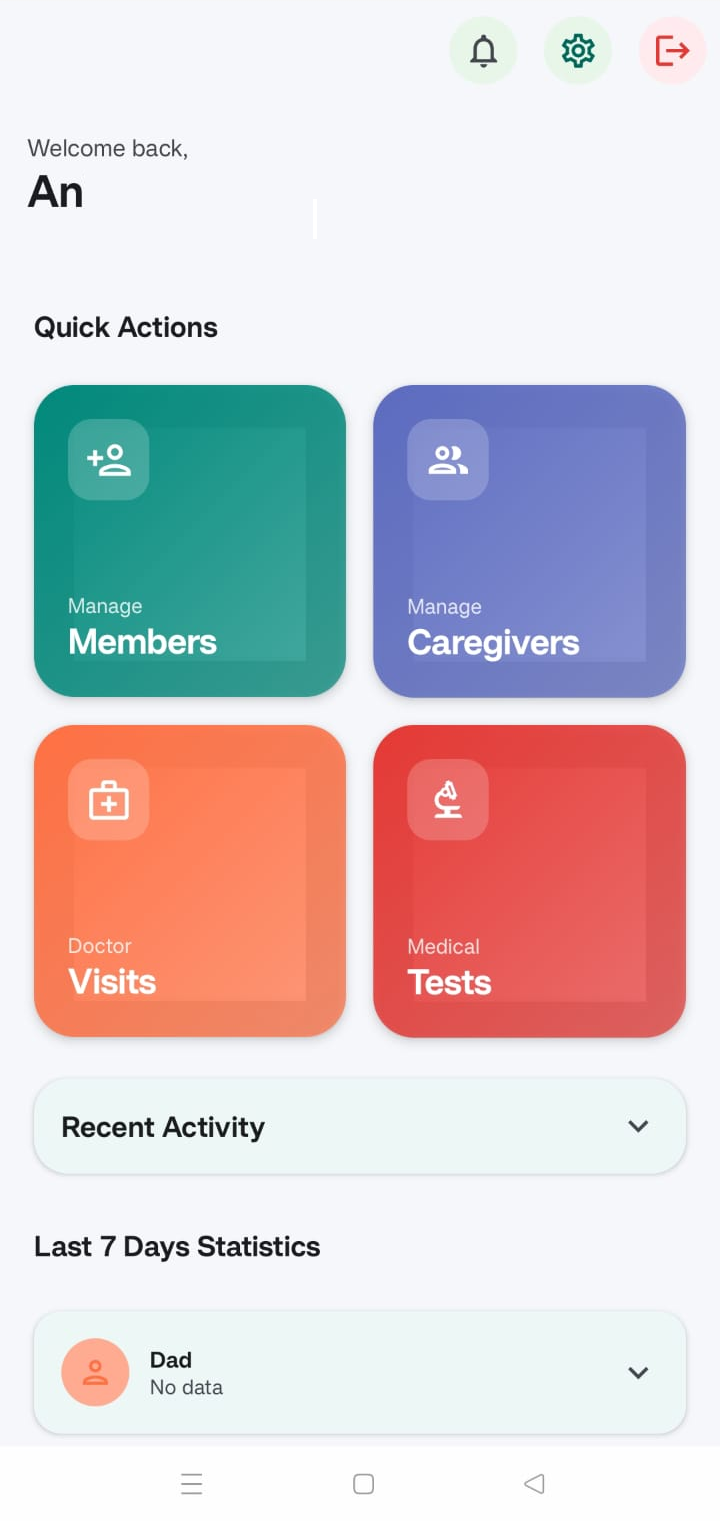The height and width of the screenshot is (1521, 720).
Task: Open the Manage Members quick action
Action: 189,540
